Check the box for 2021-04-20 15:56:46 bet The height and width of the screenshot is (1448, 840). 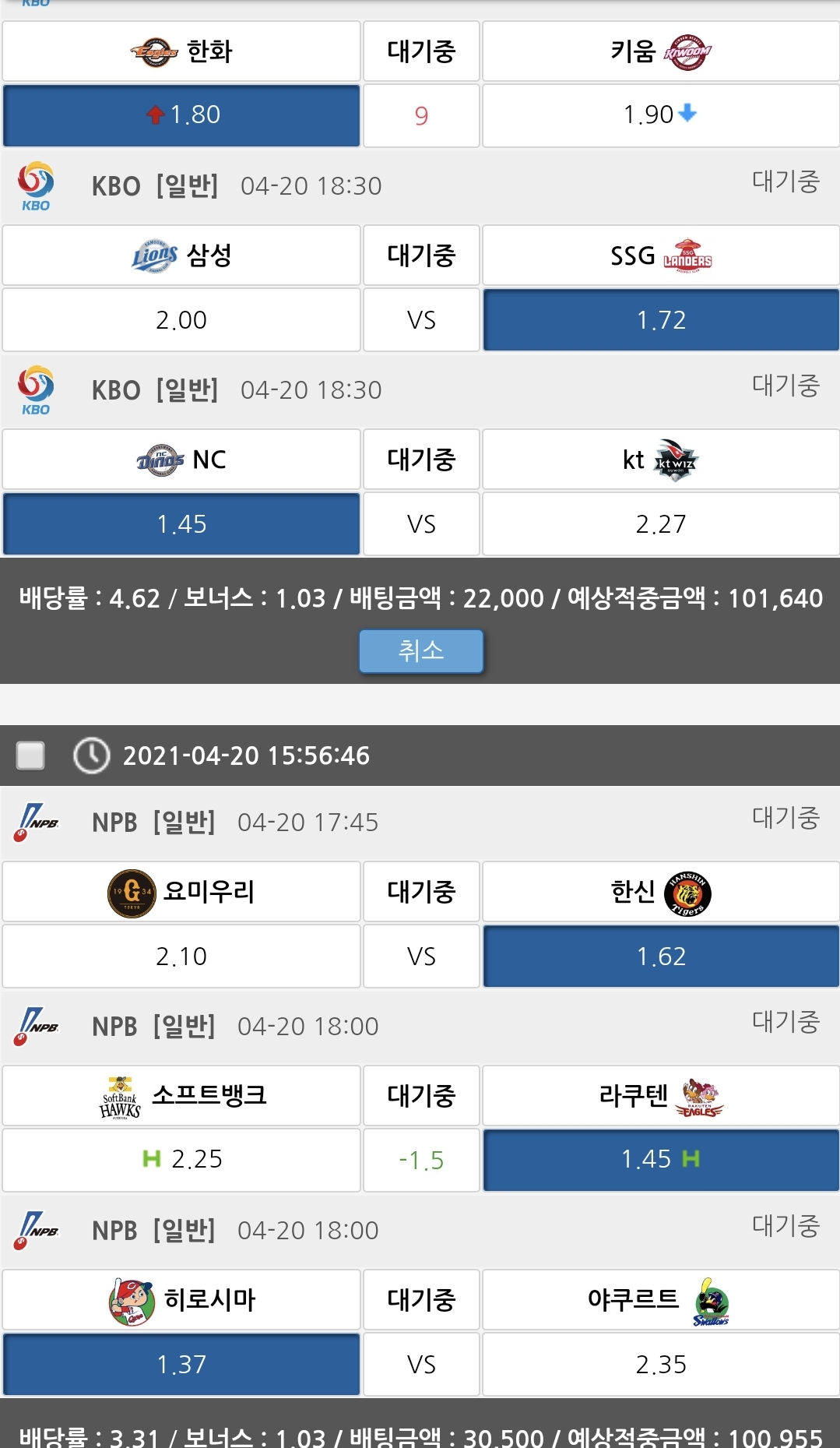[30, 755]
